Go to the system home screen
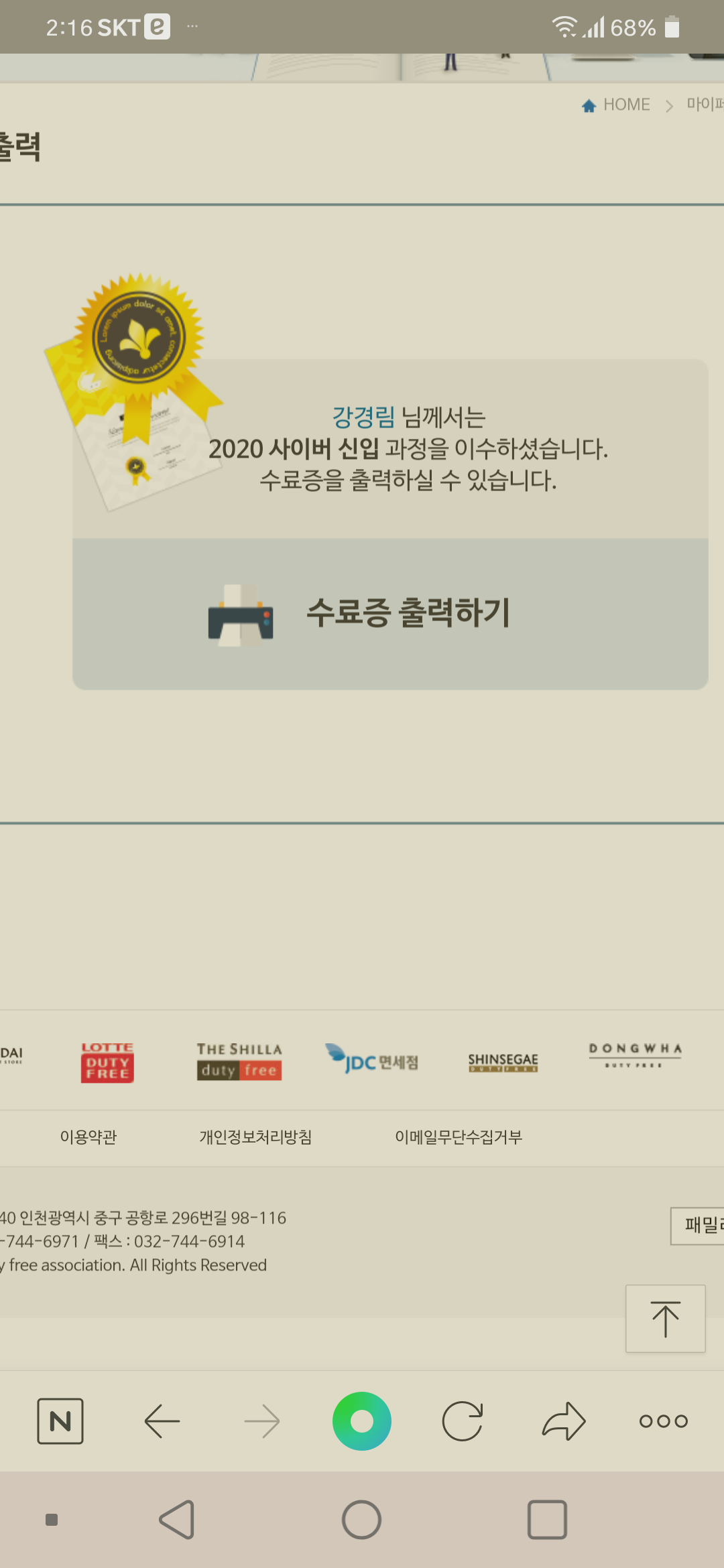 pos(362,1520)
